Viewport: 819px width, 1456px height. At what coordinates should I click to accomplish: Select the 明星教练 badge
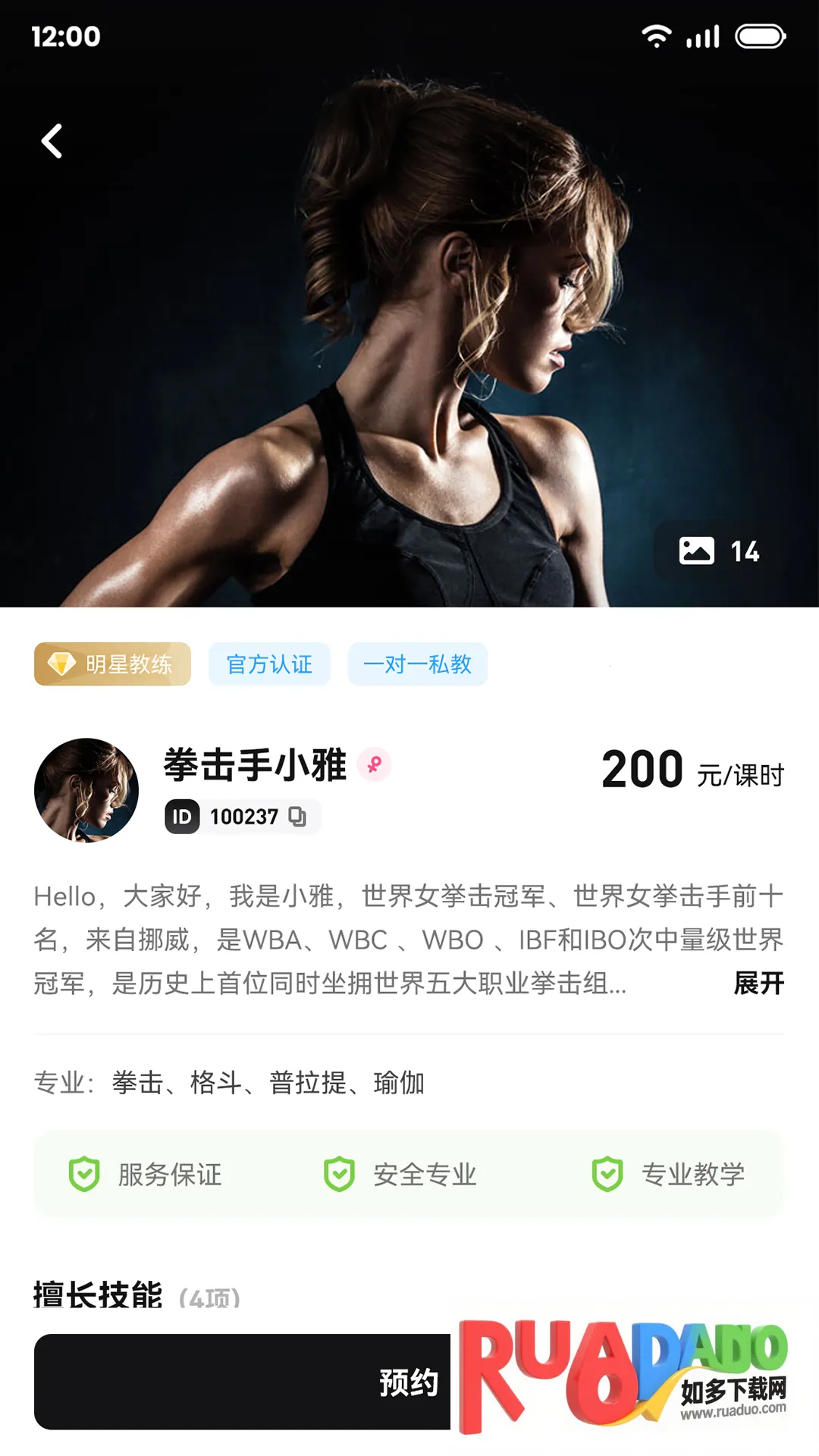point(112,664)
